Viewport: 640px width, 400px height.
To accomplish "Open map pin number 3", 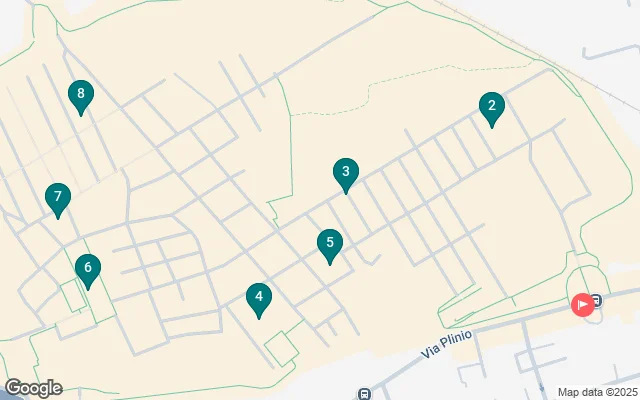I will [x=346, y=174].
